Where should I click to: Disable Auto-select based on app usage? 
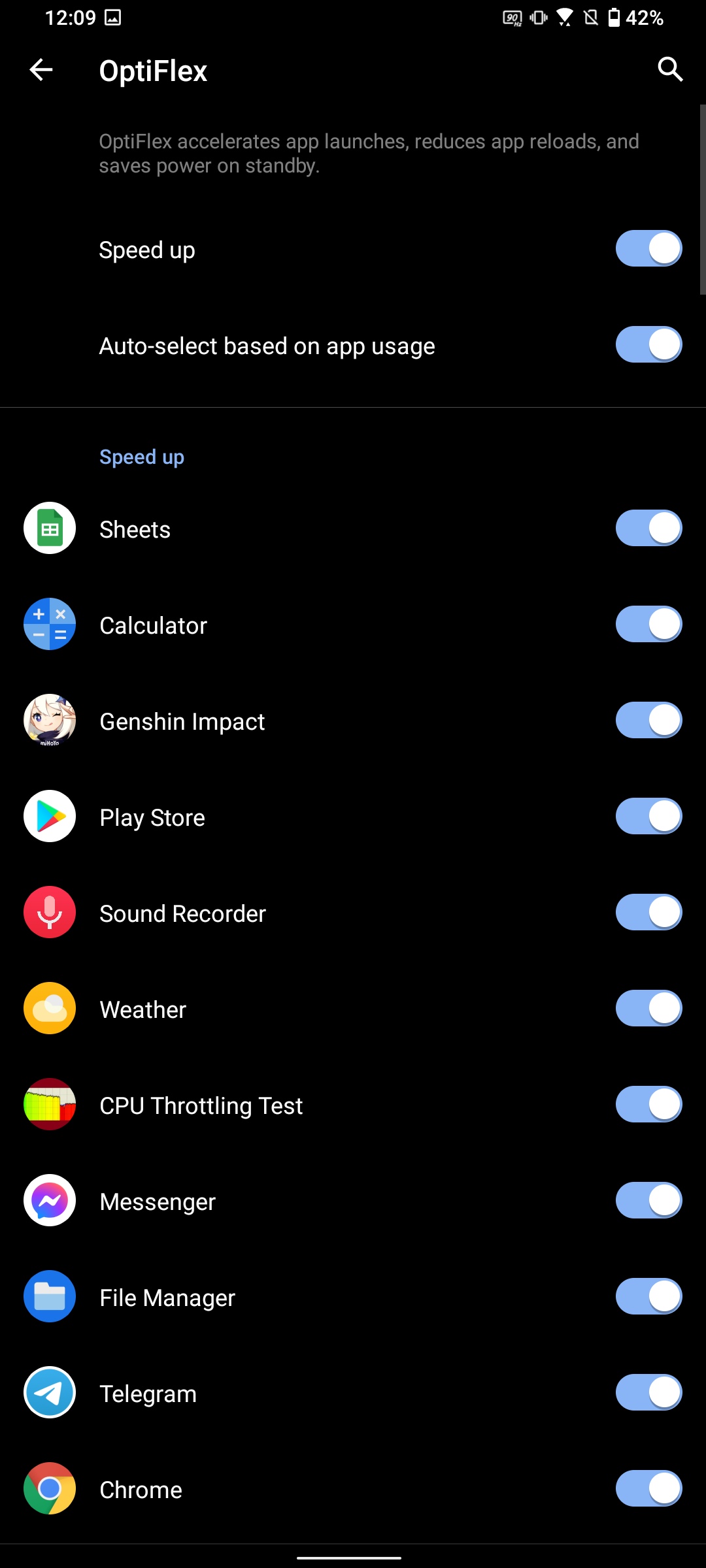[x=648, y=345]
